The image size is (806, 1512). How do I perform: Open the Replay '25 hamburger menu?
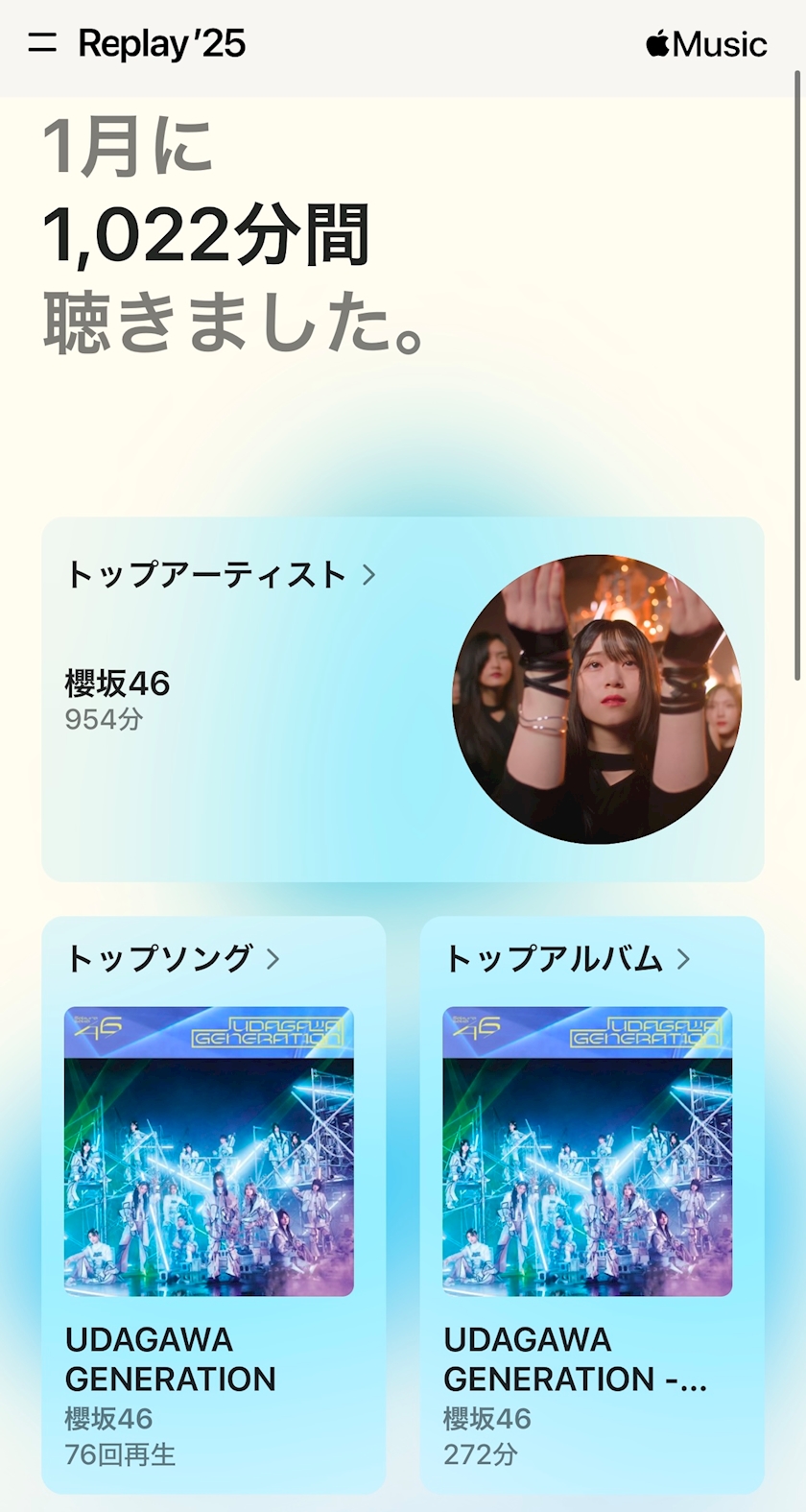tap(42, 43)
